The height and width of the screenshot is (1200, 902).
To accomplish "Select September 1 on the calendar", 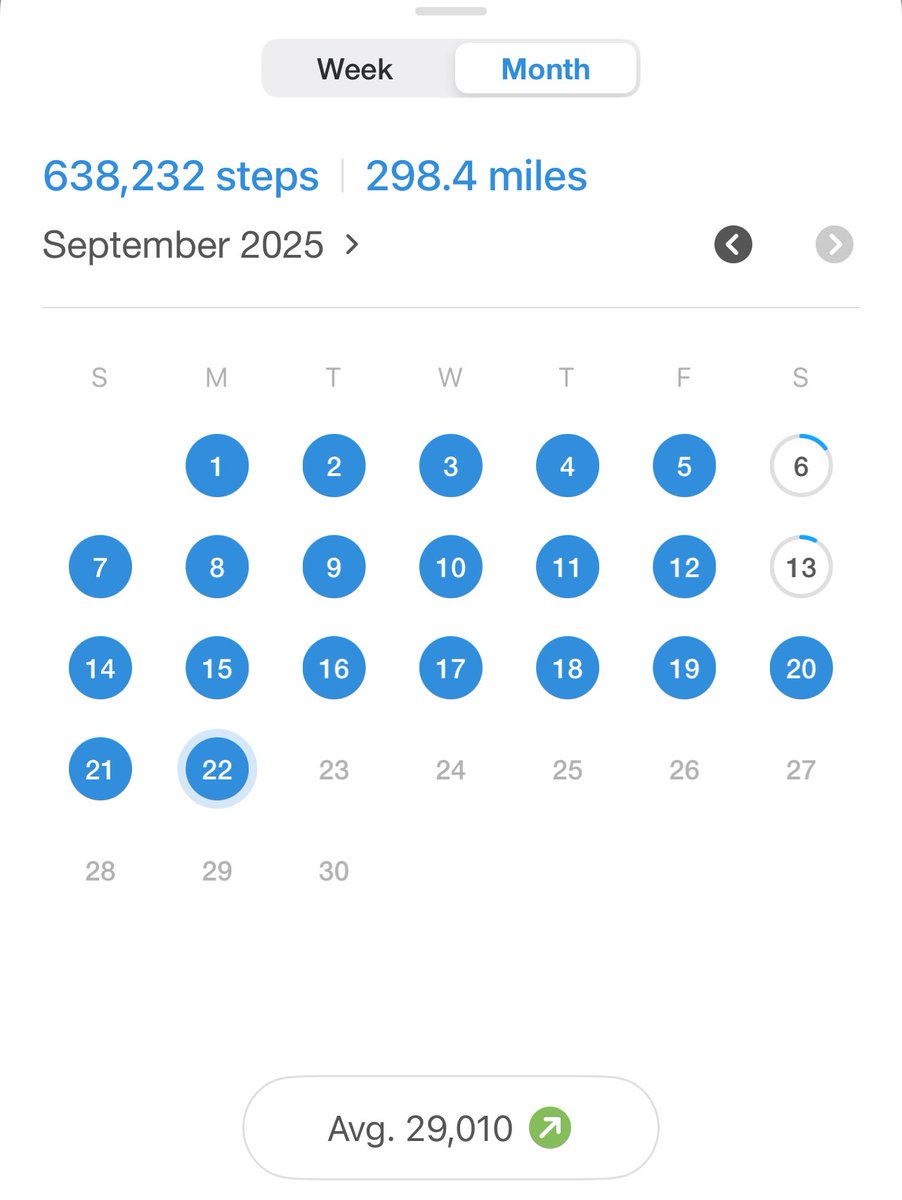I will [217, 466].
